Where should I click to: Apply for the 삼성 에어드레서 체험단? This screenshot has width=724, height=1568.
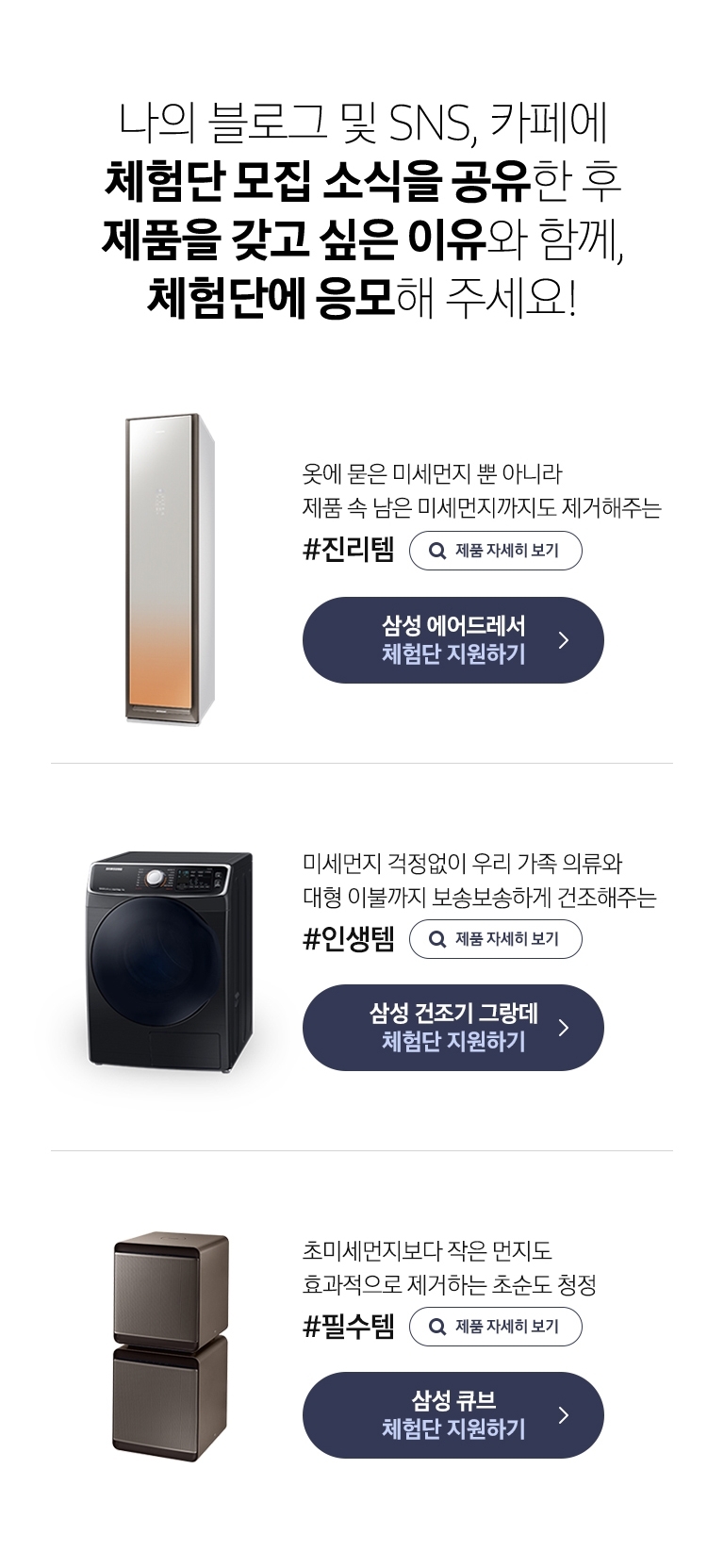coord(452,640)
